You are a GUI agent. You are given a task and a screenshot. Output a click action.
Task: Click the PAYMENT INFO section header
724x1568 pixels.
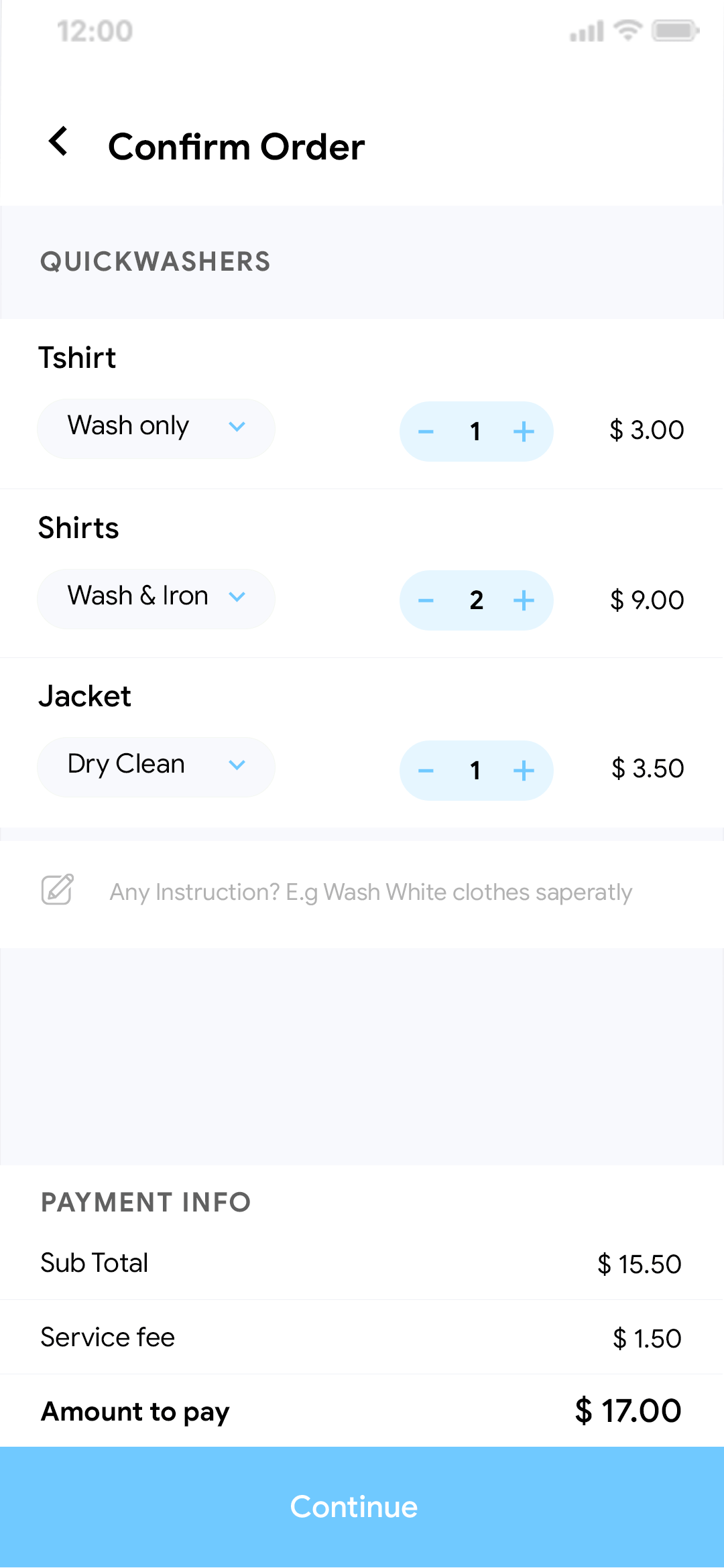tap(145, 1201)
